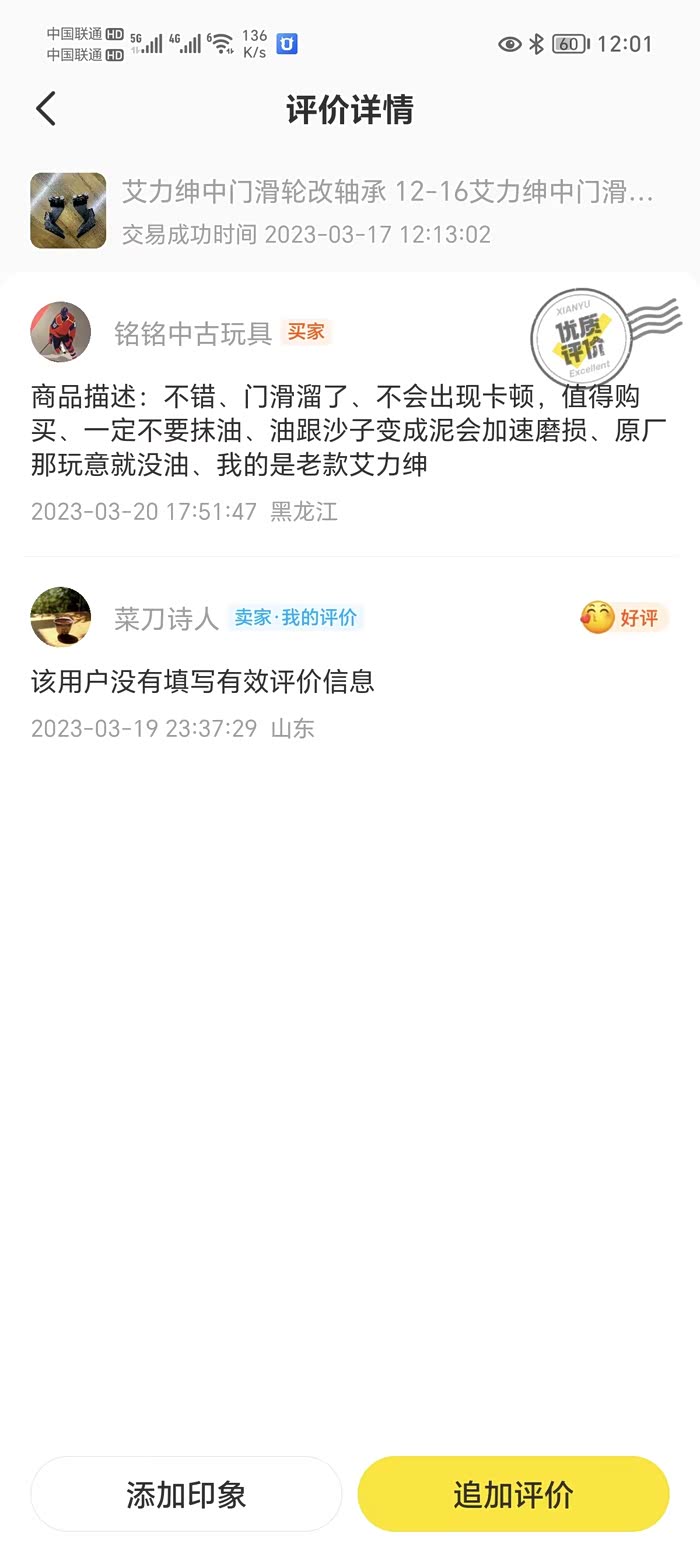Go back using the top-left arrow
Image resolution: width=700 pixels, height=1547 pixels.
point(46,109)
